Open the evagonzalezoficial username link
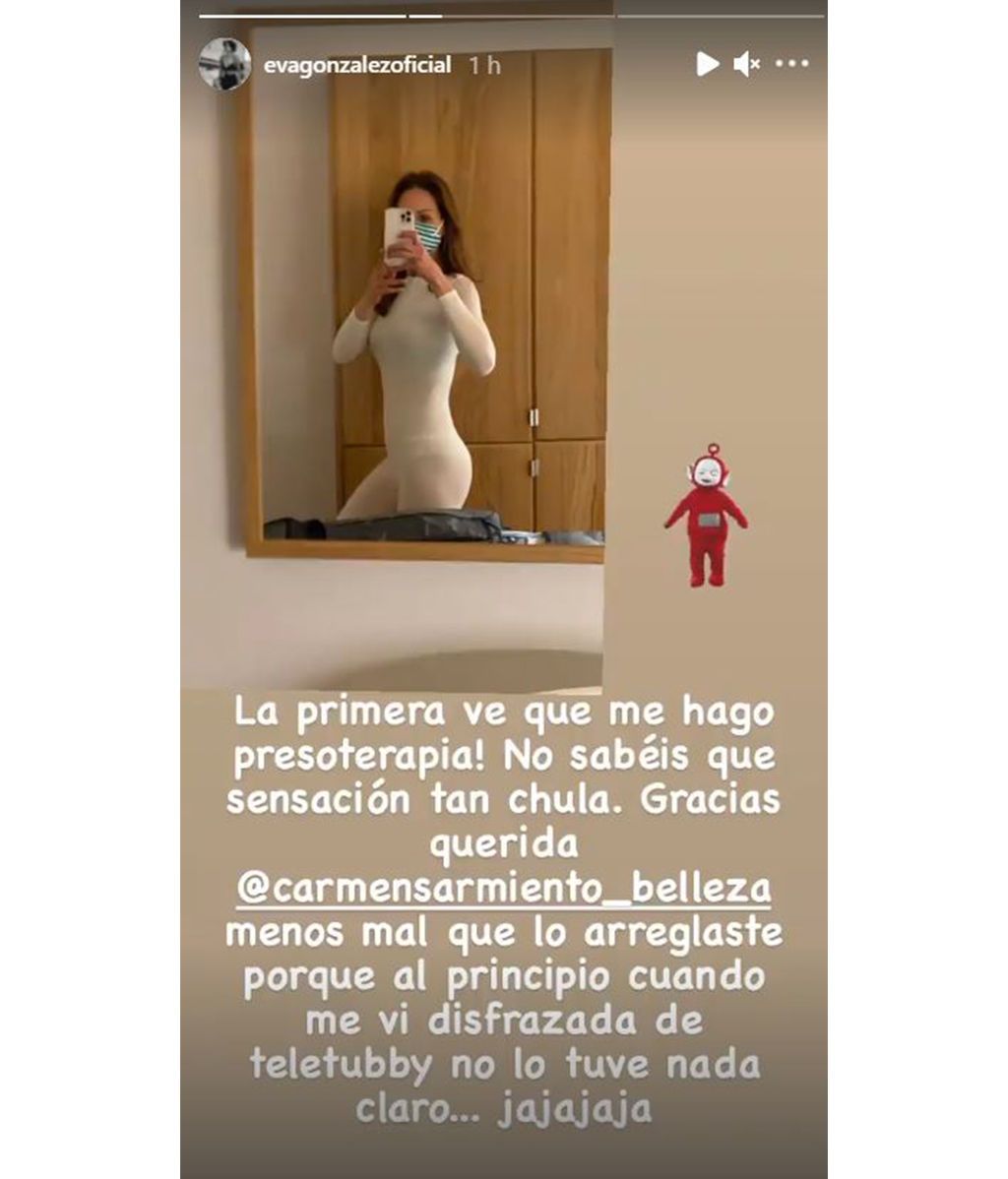The image size is (1008, 1179). [357, 65]
